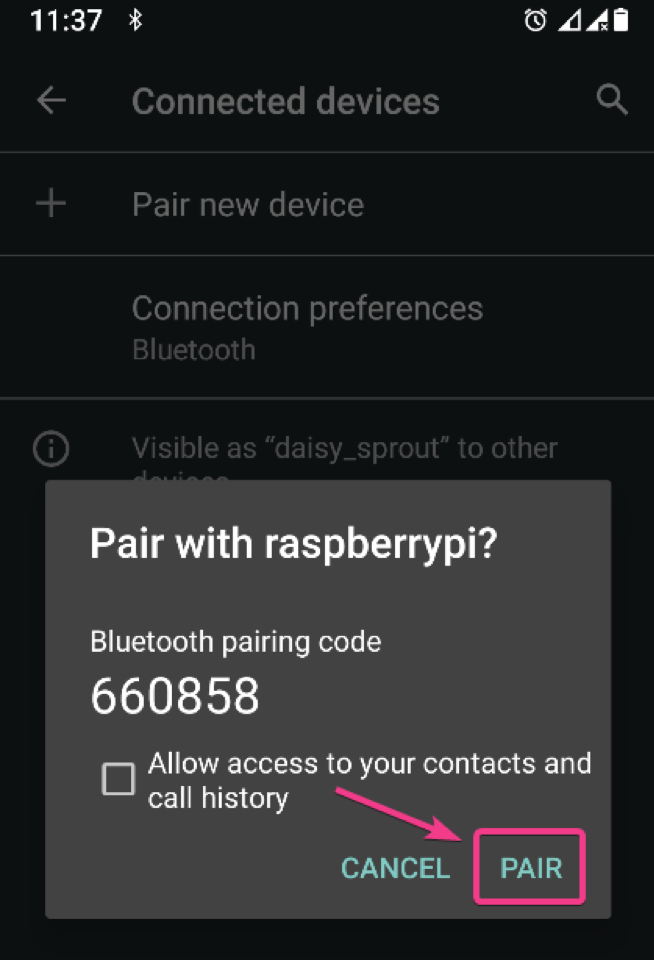Check Allow access to contacts and call history
The image size is (654, 960).
[x=119, y=779]
